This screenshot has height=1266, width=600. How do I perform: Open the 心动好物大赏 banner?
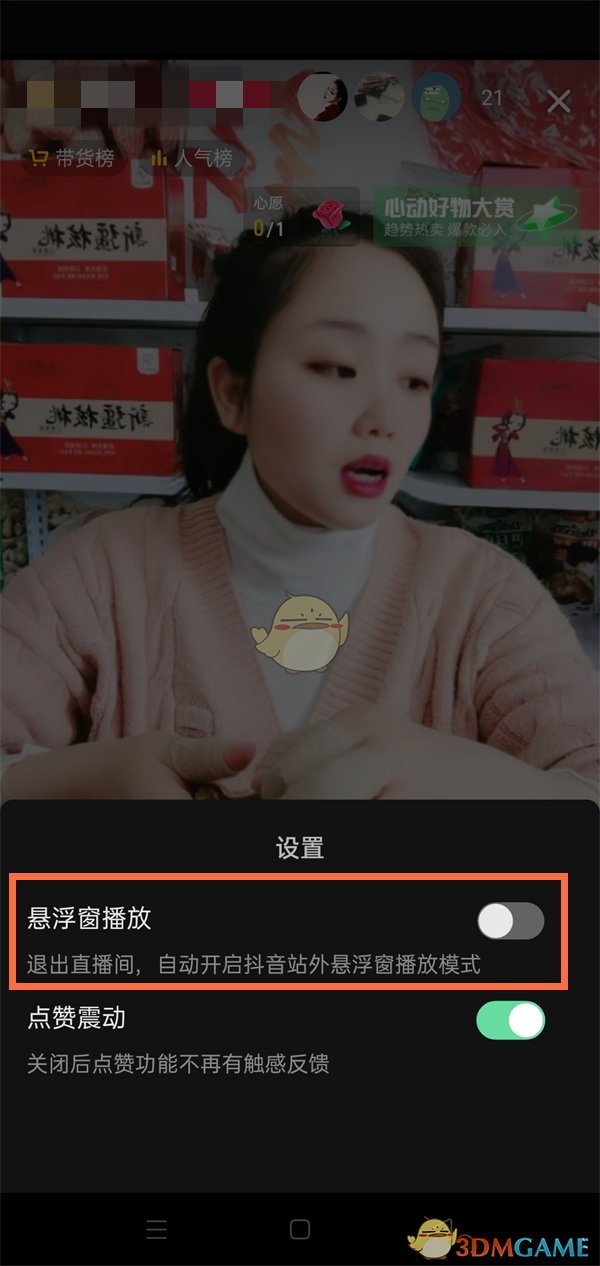(475, 216)
